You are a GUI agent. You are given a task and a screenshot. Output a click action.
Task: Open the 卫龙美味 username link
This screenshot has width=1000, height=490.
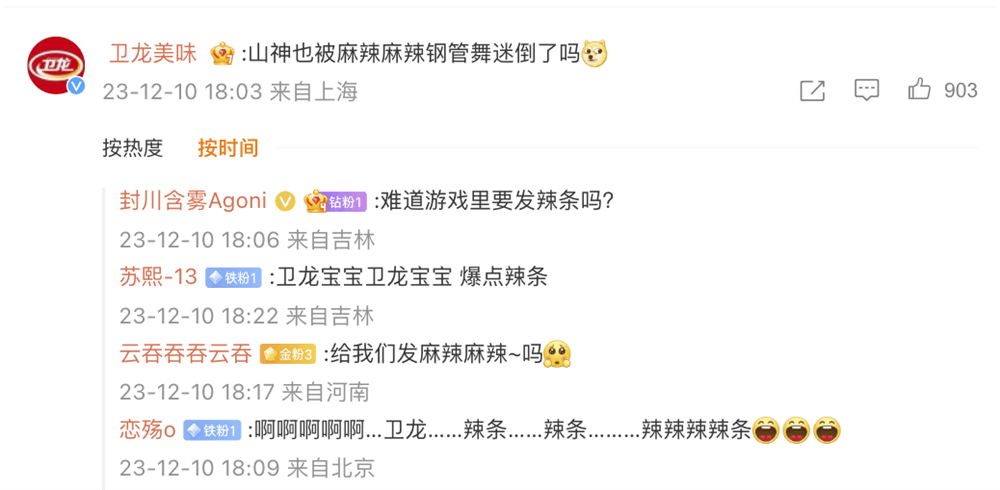(x=152, y=54)
